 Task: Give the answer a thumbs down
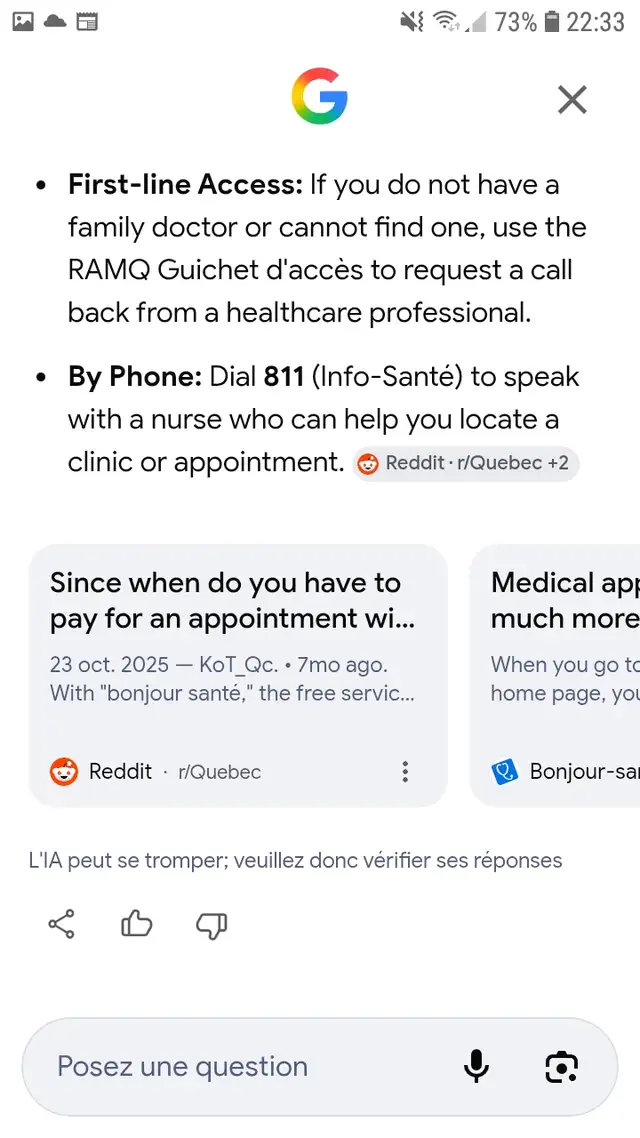coord(211,925)
